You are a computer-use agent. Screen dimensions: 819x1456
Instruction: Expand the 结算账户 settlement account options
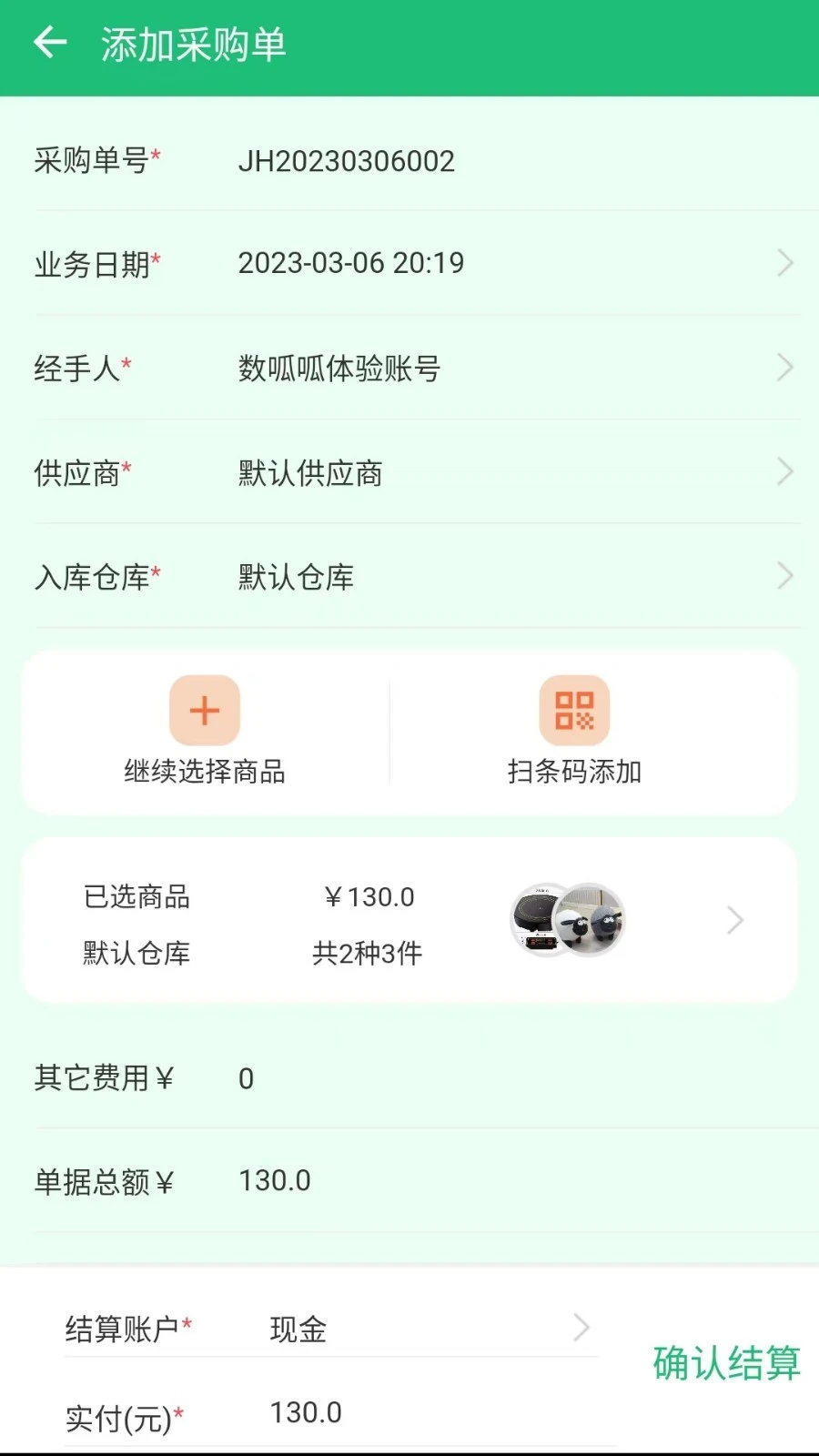click(582, 1328)
